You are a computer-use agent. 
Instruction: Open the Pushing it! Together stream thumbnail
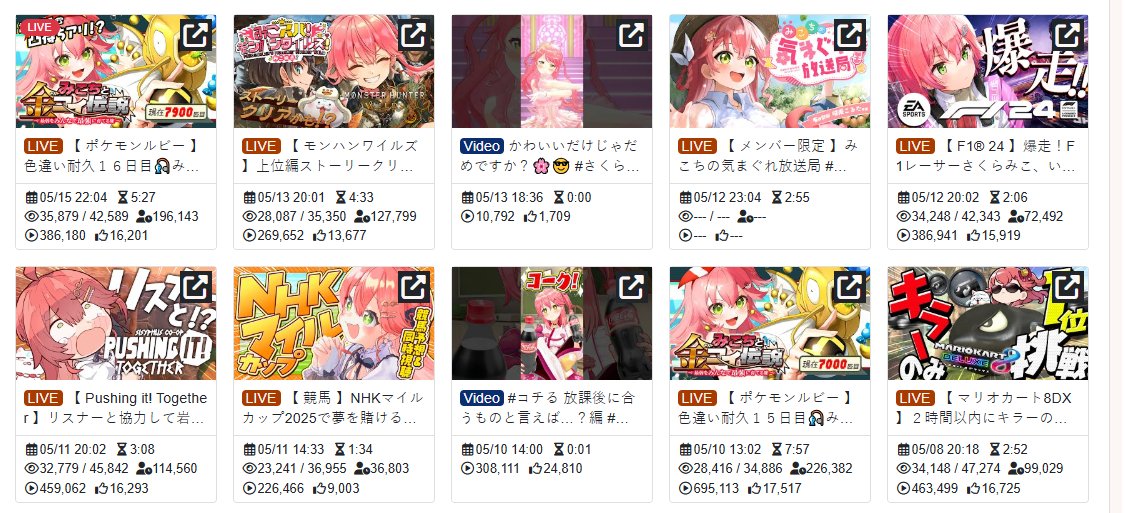click(100, 335)
